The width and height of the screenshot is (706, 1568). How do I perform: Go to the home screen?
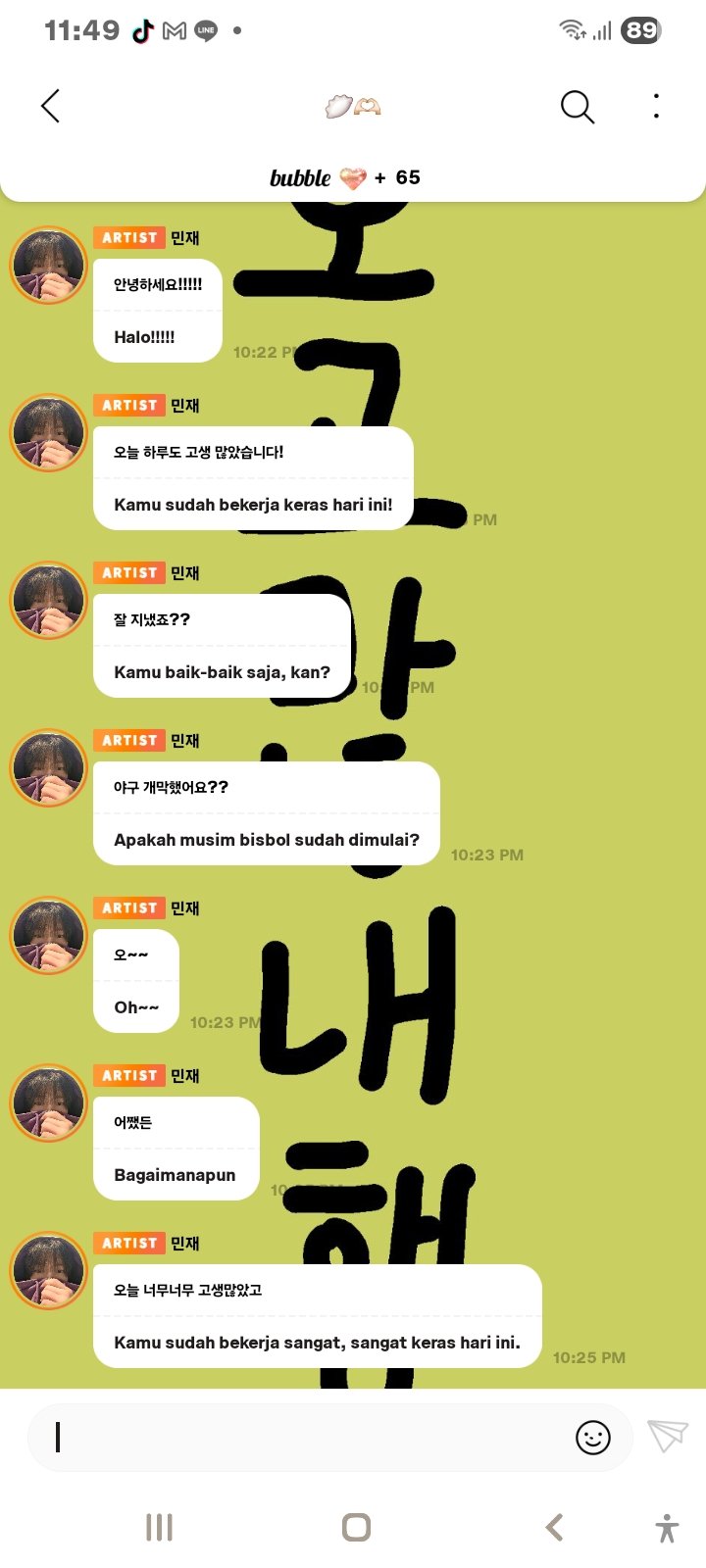coord(356,1527)
